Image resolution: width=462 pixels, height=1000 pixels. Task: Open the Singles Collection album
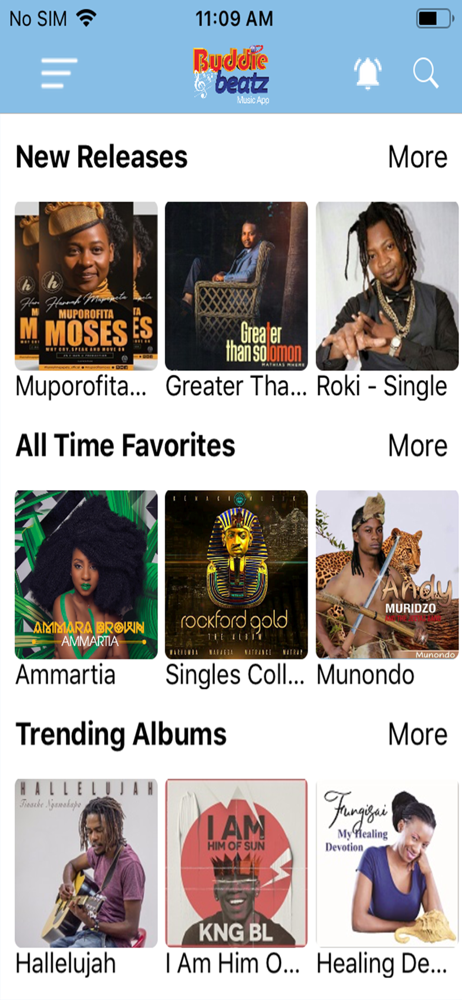[237, 575]
